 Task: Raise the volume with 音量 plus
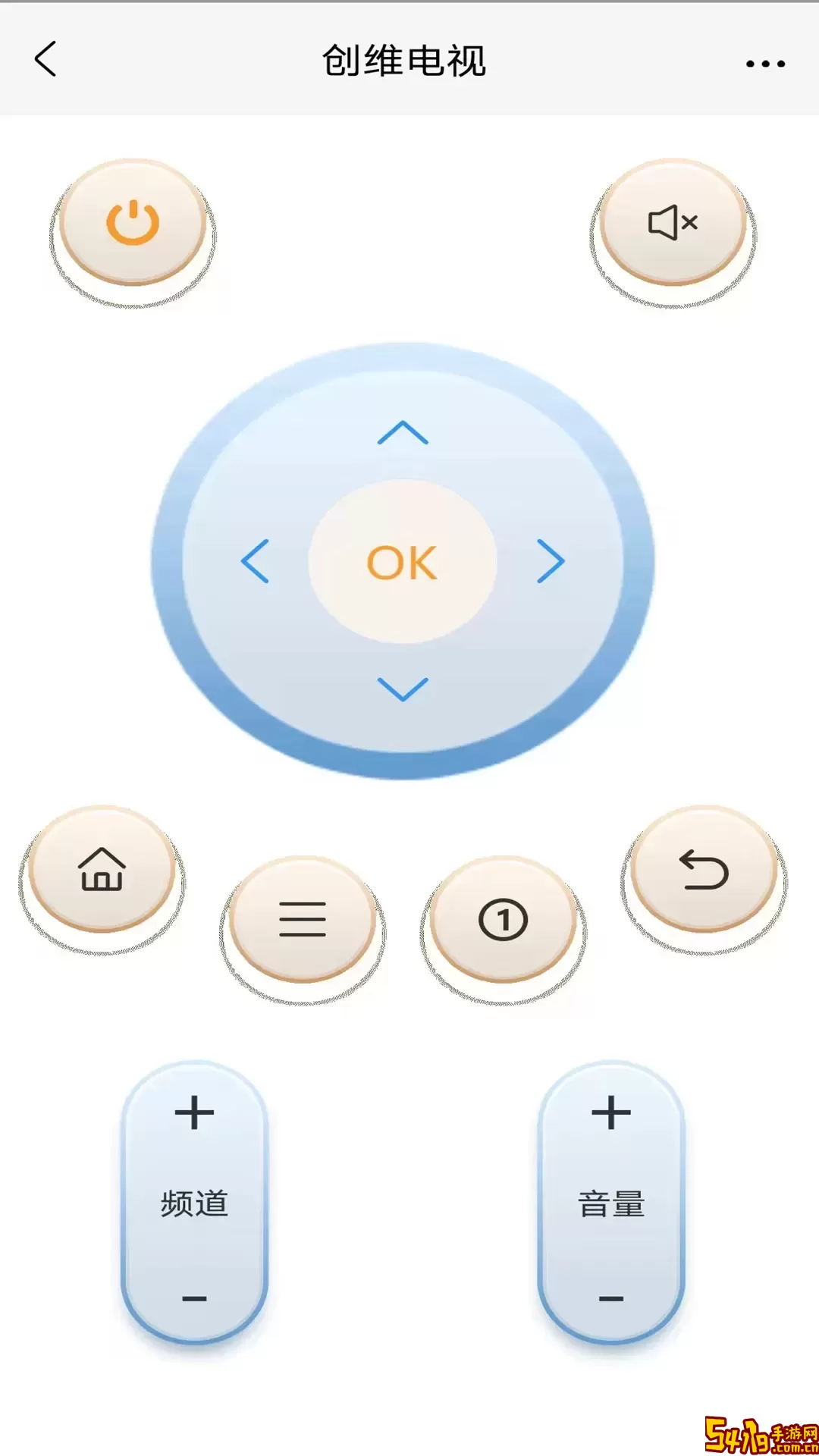point(611,1113)
